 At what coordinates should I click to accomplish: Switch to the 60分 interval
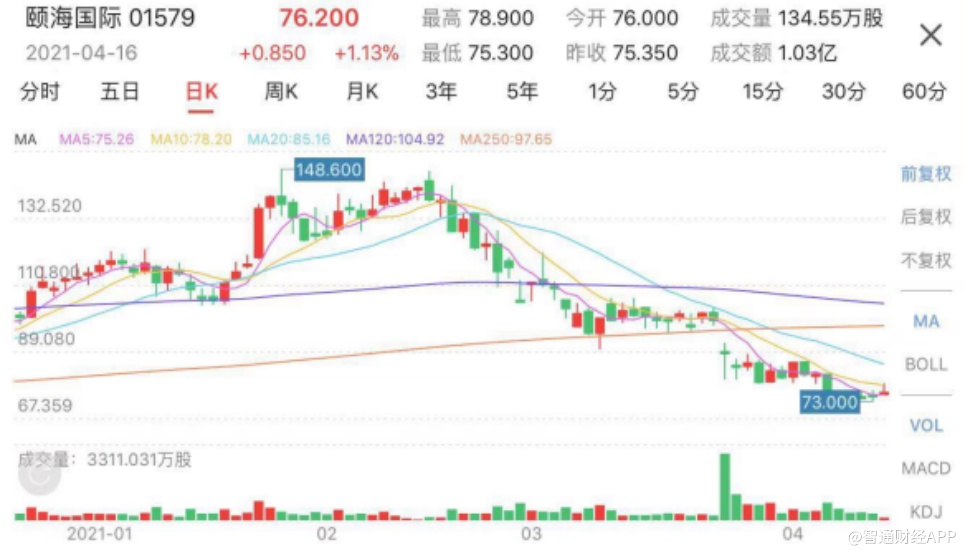[x=923, y=93]
